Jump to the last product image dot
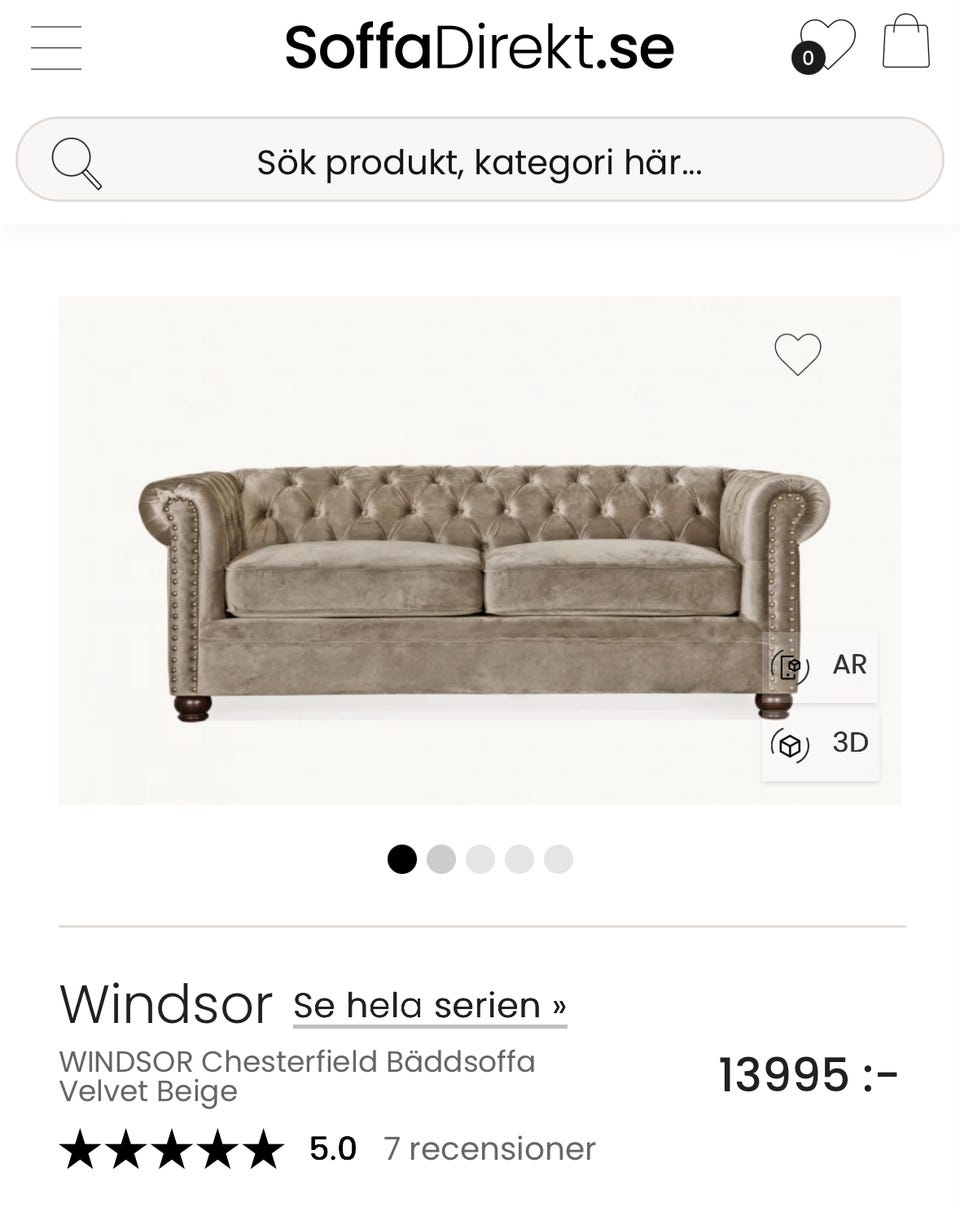Viewport: 960px width, 1207px height. (x=558, y=859)
